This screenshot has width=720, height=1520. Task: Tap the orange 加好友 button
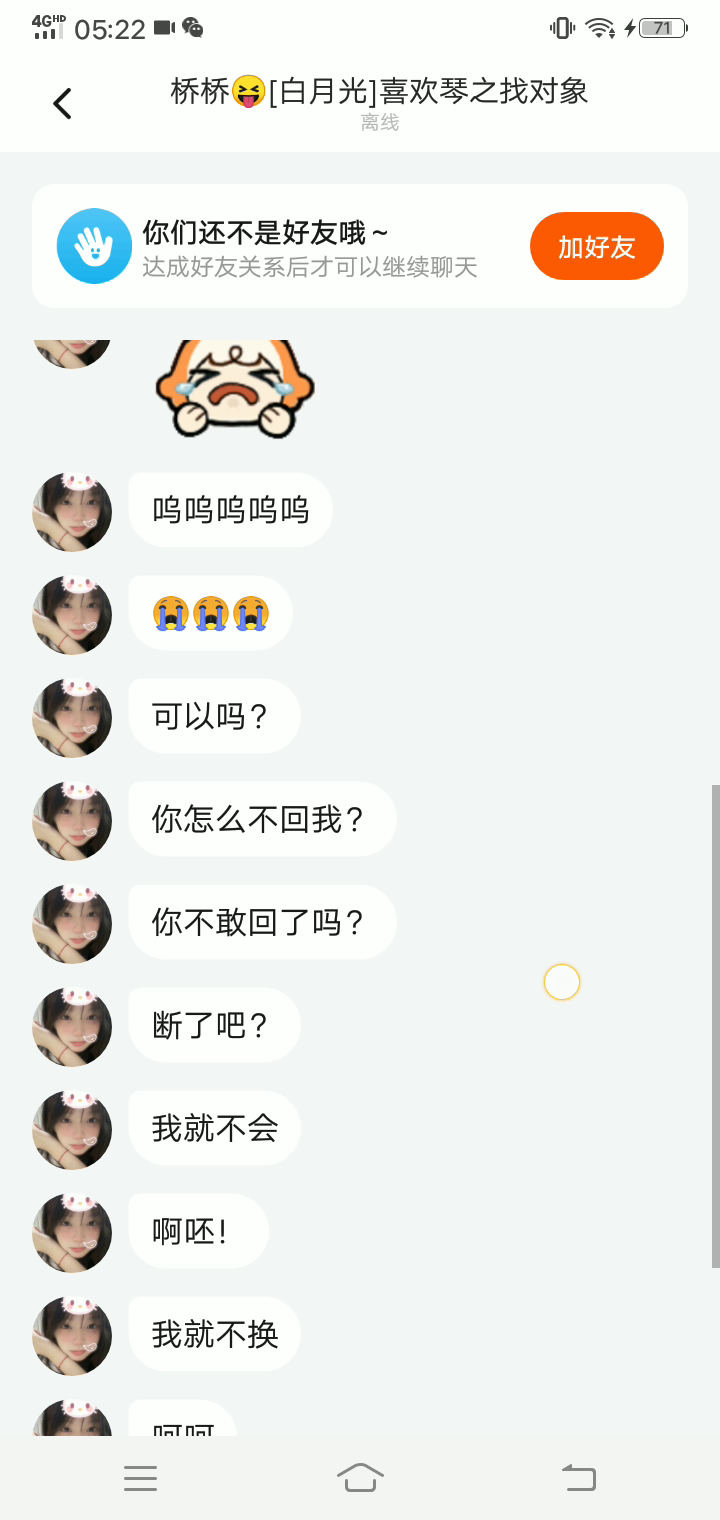point(596,246)
